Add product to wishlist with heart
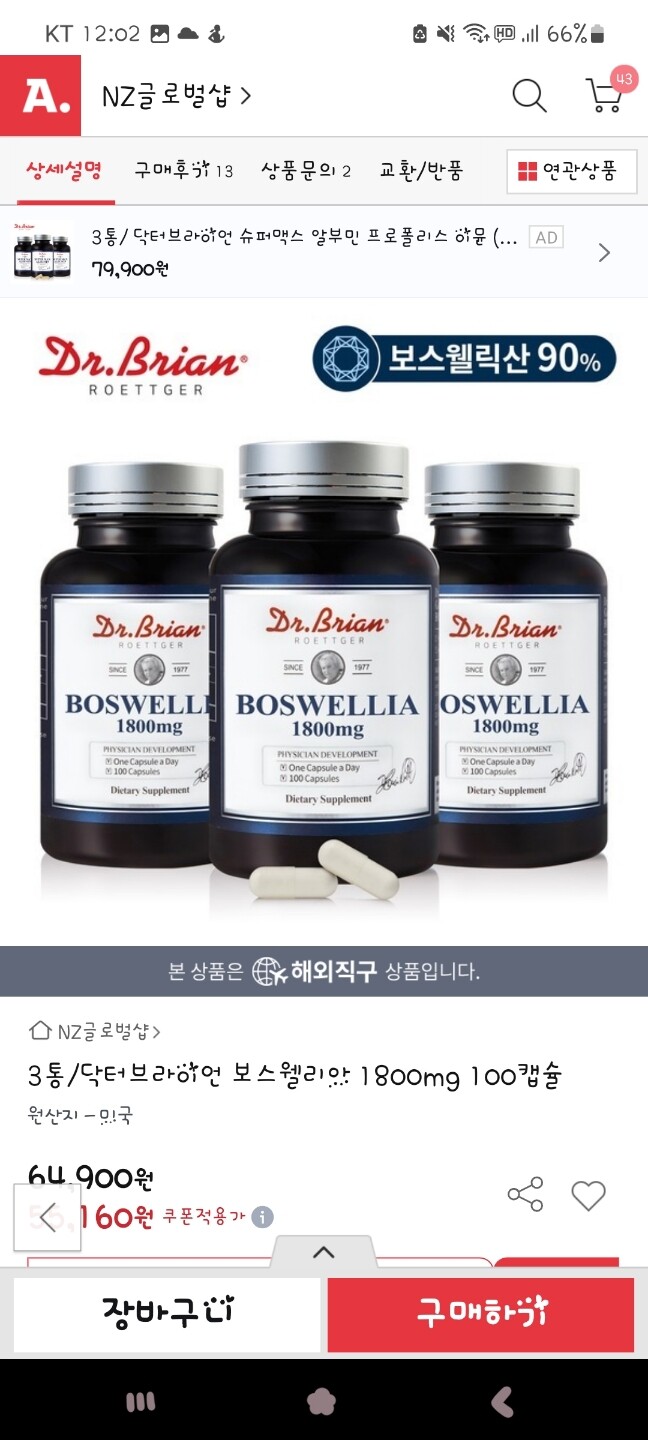Viewport: 648px width, 1440px height. (588, 1195)
